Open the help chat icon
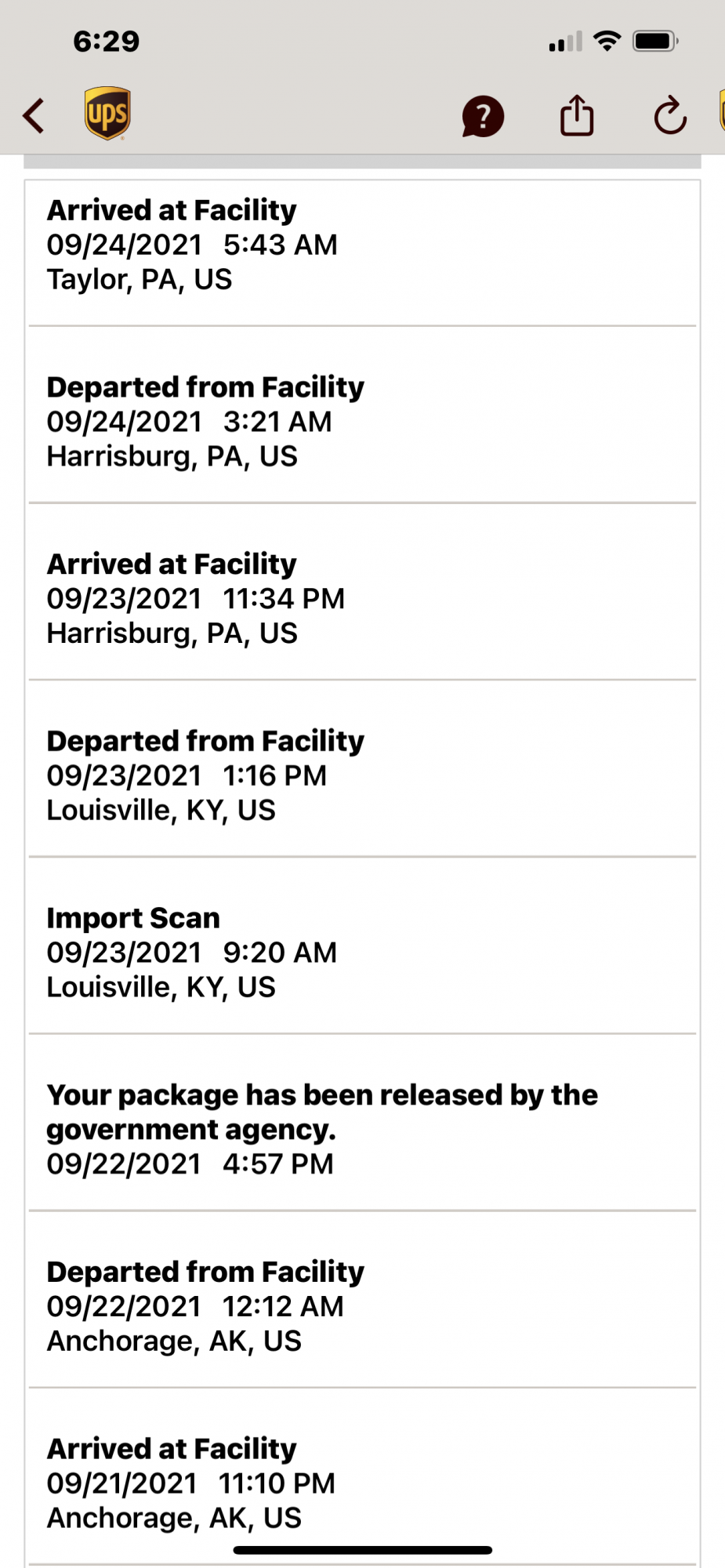 [483, 117]
